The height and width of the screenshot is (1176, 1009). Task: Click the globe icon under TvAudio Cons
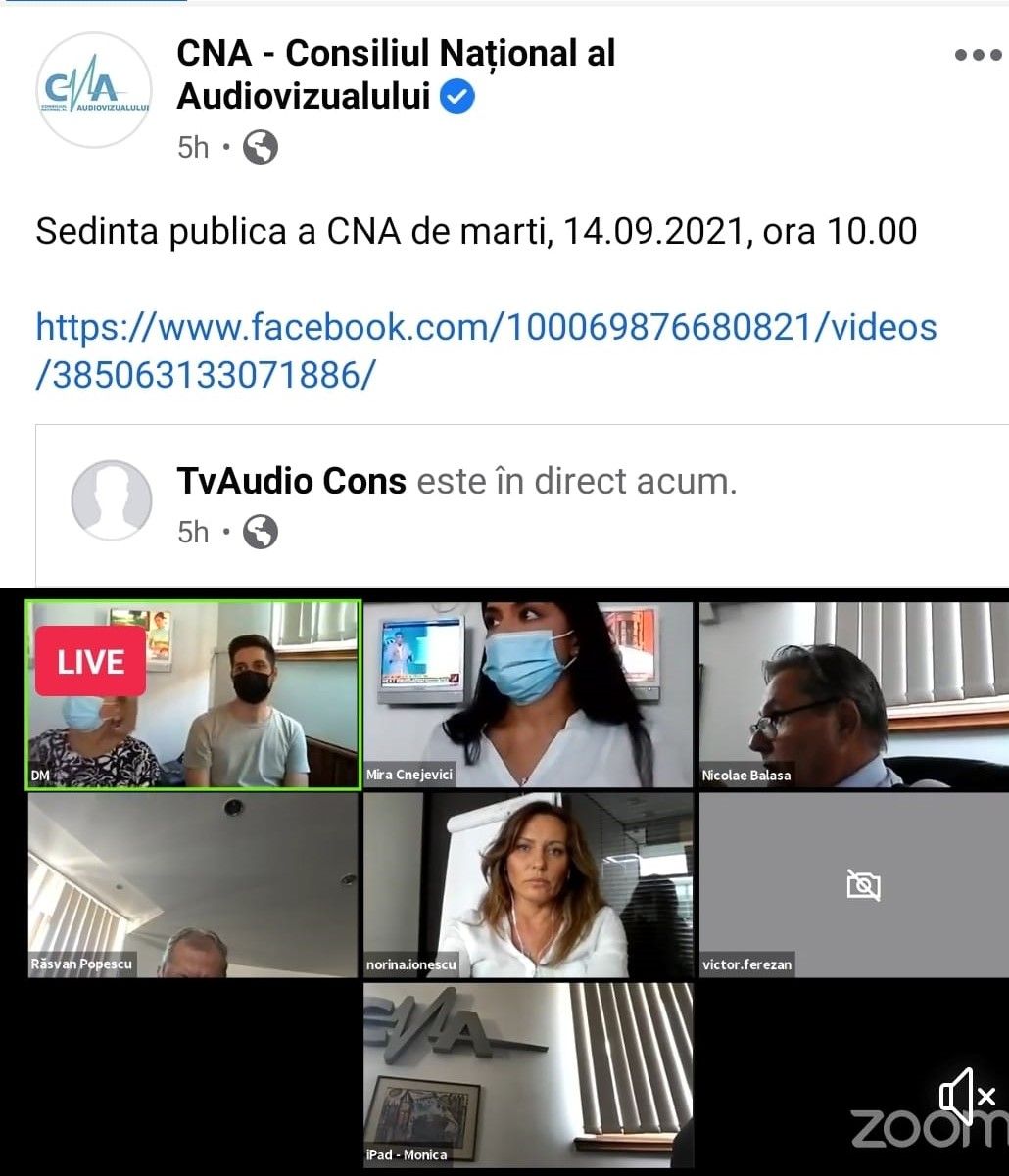coord(259,532)
